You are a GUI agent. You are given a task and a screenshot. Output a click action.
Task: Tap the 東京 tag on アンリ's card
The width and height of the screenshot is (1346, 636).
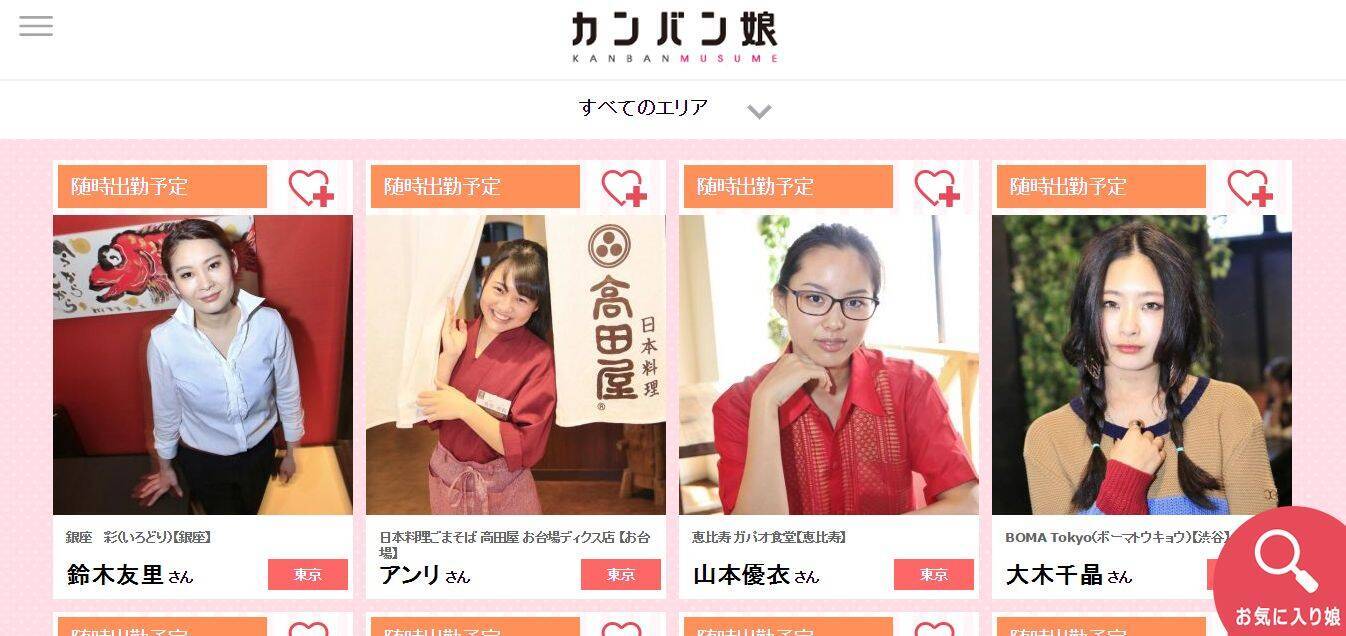click(x=621, y=575)
